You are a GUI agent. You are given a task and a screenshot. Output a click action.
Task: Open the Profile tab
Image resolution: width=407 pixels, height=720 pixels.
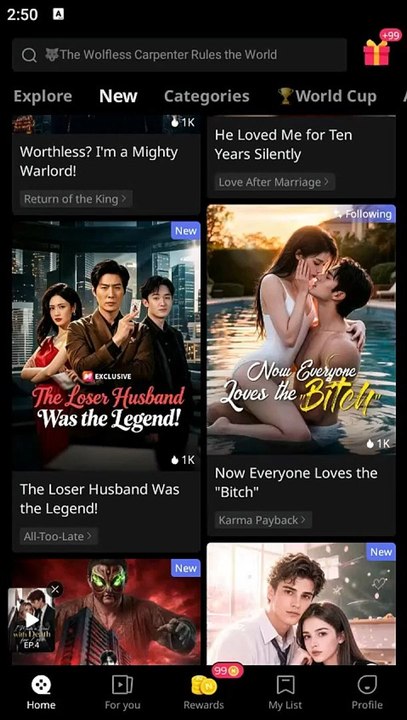point(367,693)
